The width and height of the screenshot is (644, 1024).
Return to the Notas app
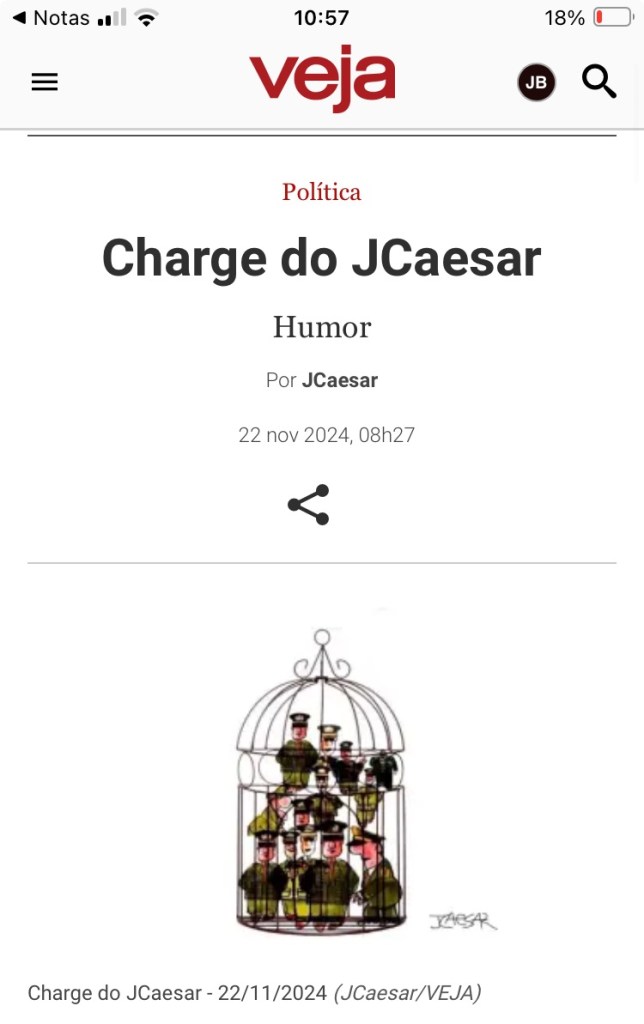50,17
